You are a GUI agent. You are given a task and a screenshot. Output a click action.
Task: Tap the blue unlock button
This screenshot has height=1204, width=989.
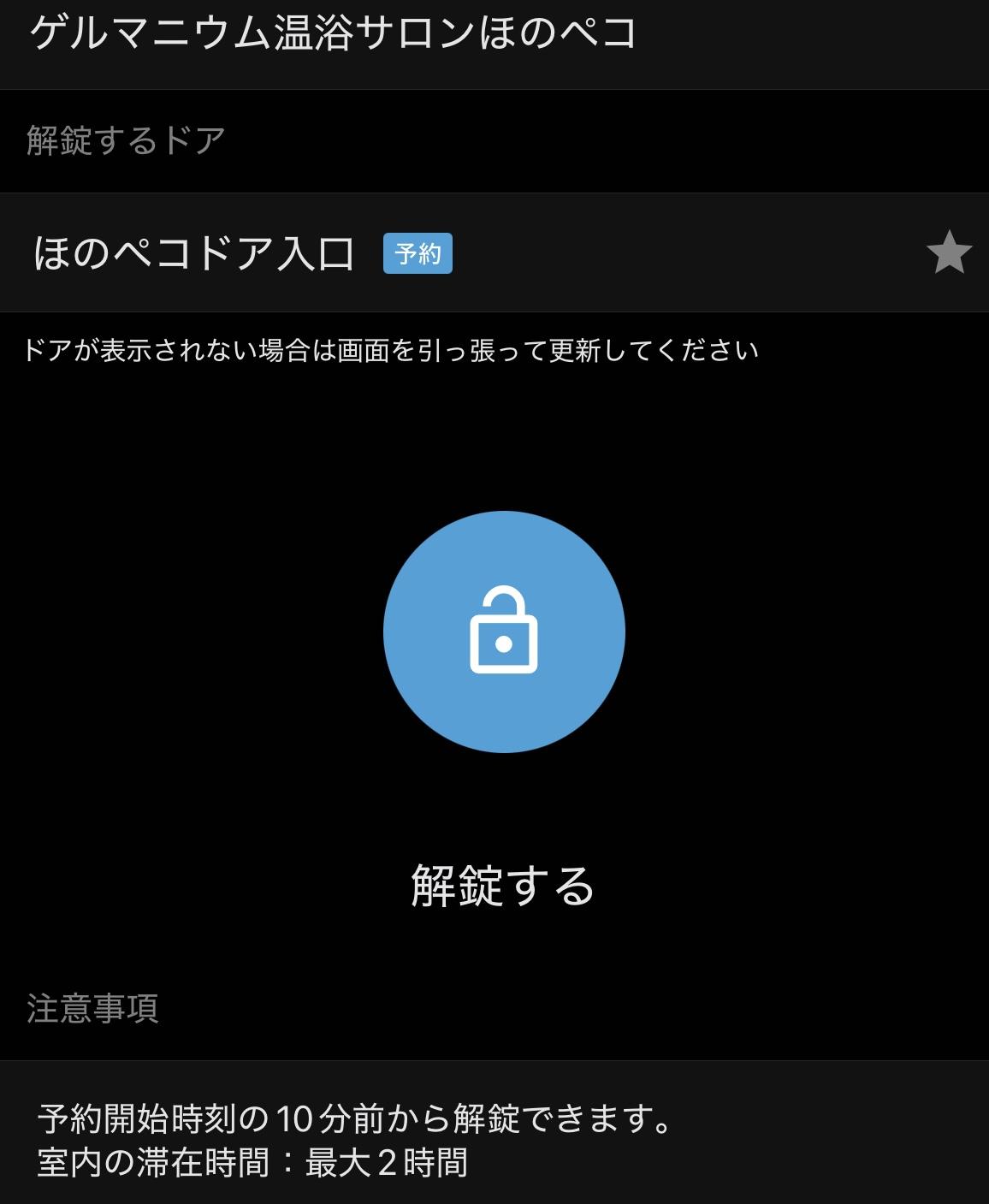(504, 632)
